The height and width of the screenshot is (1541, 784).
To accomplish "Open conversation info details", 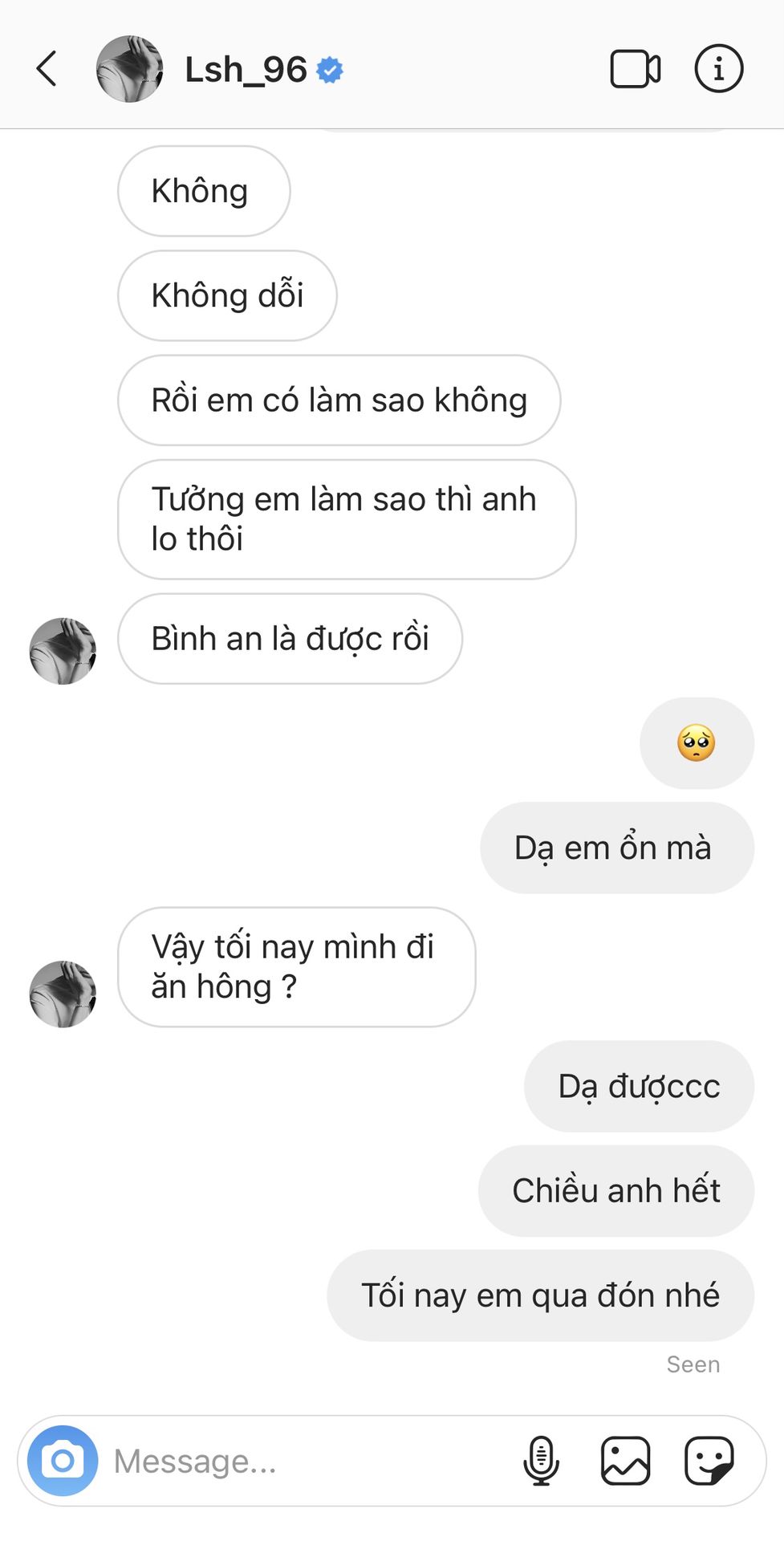I will [718, 69].
